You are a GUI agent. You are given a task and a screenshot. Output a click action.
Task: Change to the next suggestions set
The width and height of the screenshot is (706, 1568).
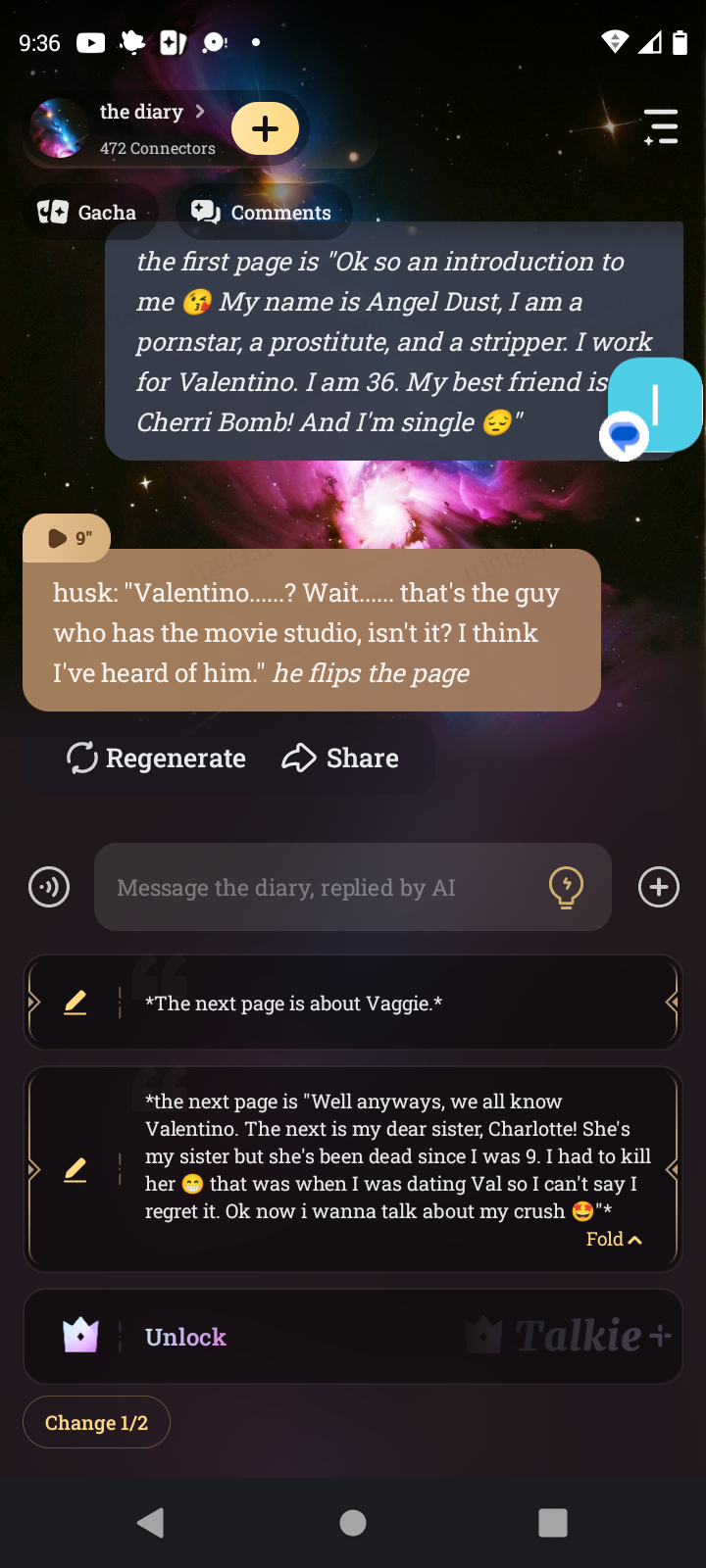coord(96,1422)
